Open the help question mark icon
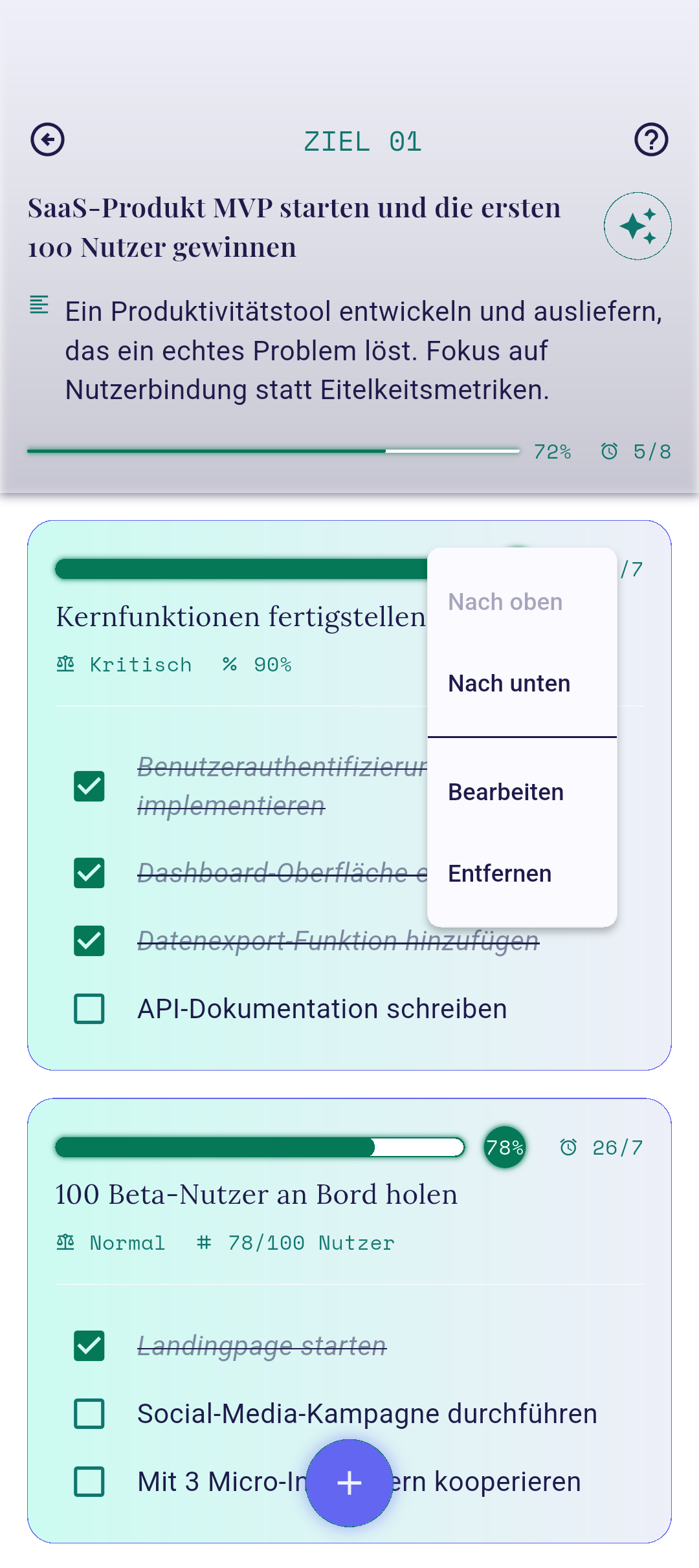The width and height of the screenshot is (699, 1568). [x=651, y=140]
